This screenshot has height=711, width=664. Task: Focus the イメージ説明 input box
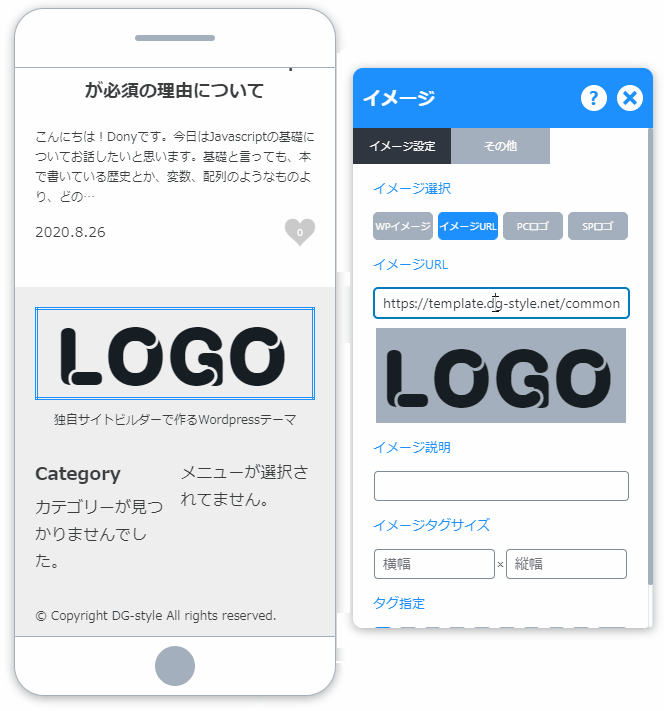[x=501, y=486]
